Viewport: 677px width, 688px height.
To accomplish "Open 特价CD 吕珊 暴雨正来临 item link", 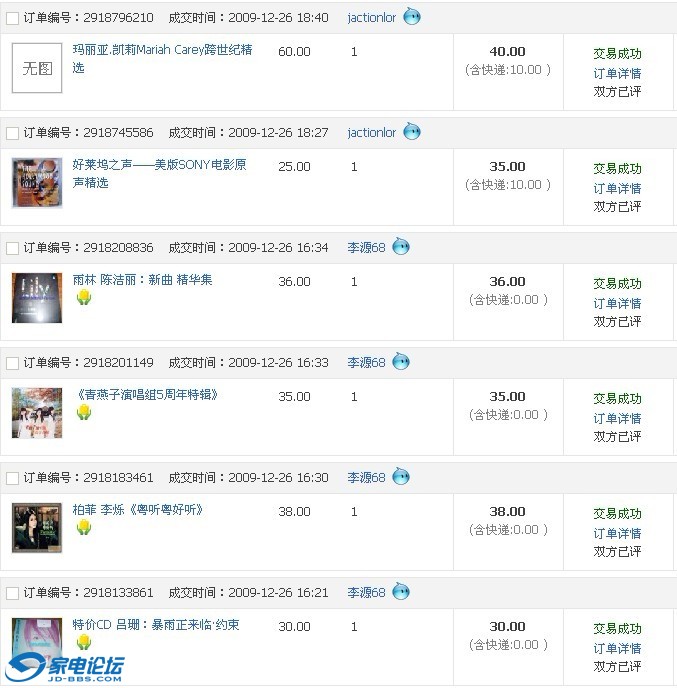I will pos(155,625).
